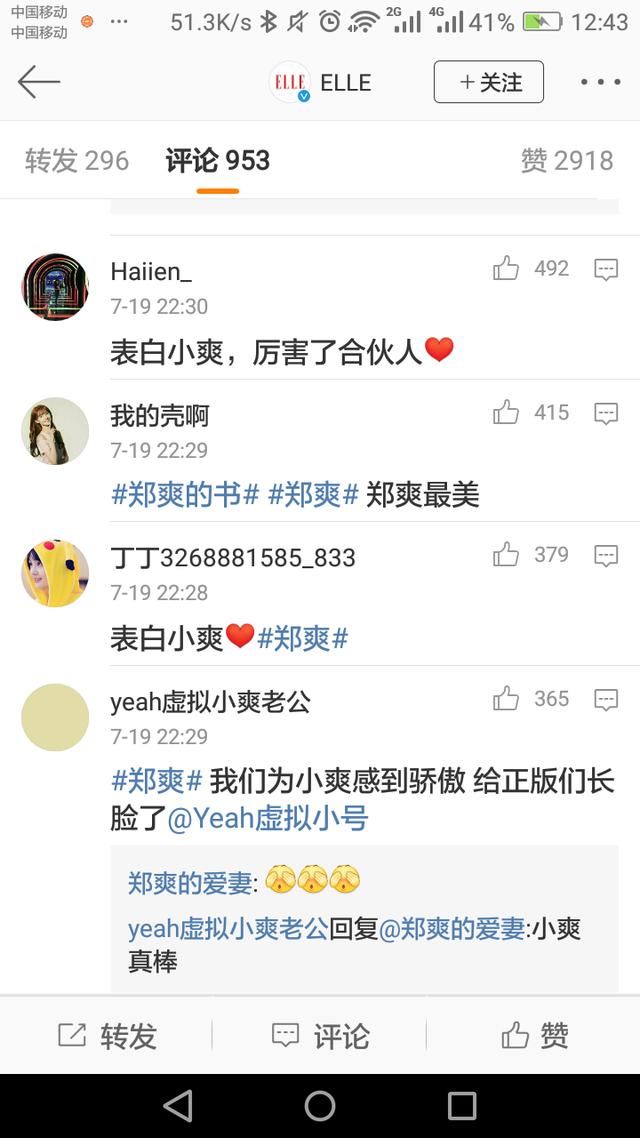The height and width of the screenshot is (1138, 640).
Task: View 郑爽的爱妻's profile from the reply
Action: click(x=190, y=883)
